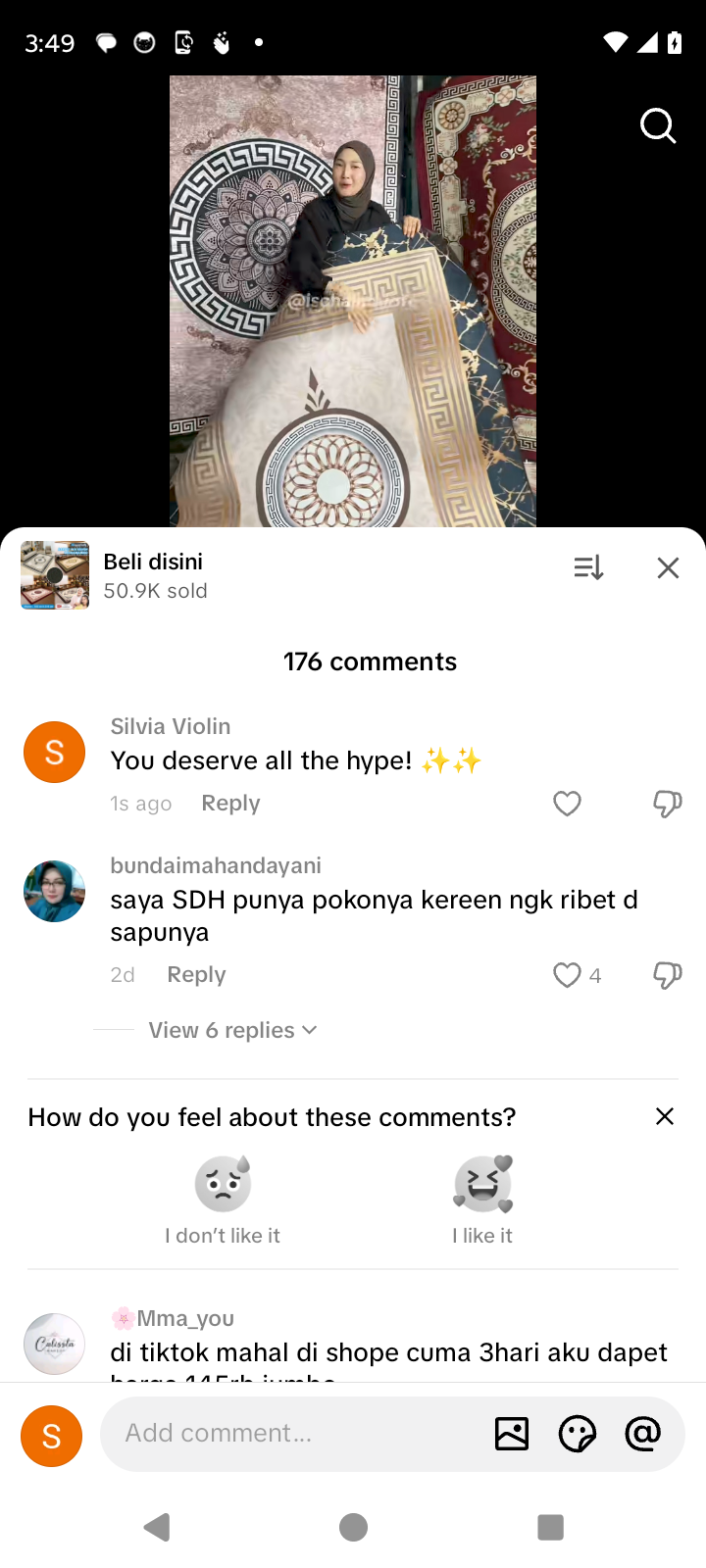
Task: Mention someone with the @ icon
Action: click(x=643, y=1434)
